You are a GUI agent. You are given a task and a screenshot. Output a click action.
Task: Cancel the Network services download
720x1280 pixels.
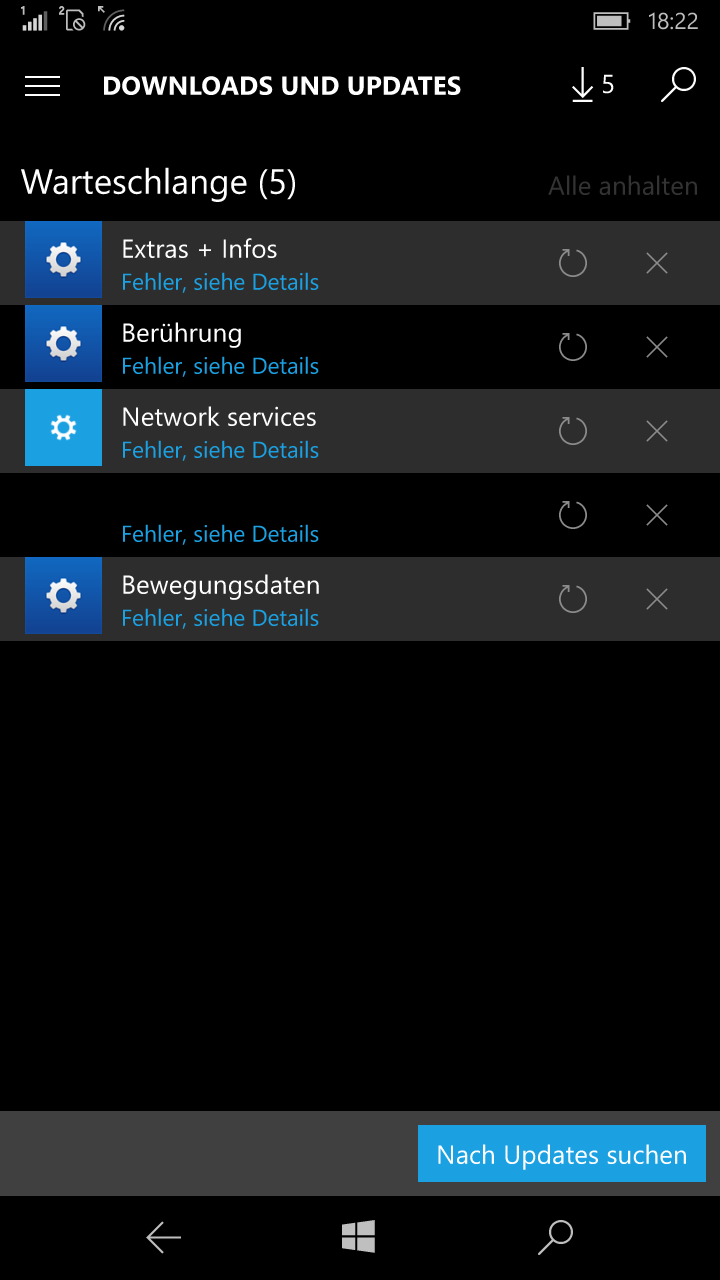coord(657,431)
